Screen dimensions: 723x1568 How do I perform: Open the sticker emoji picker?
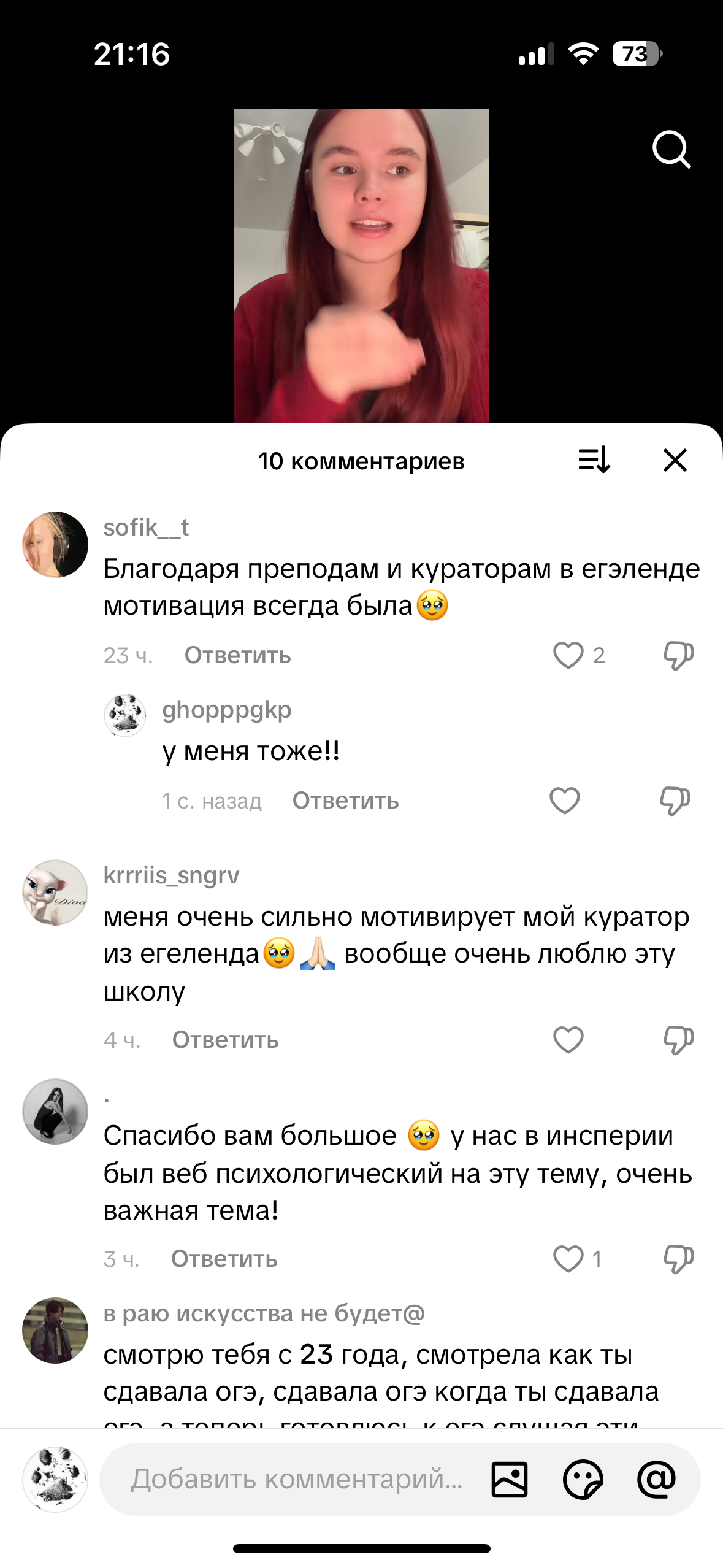pyautogui.click(x=583, y=1479)
